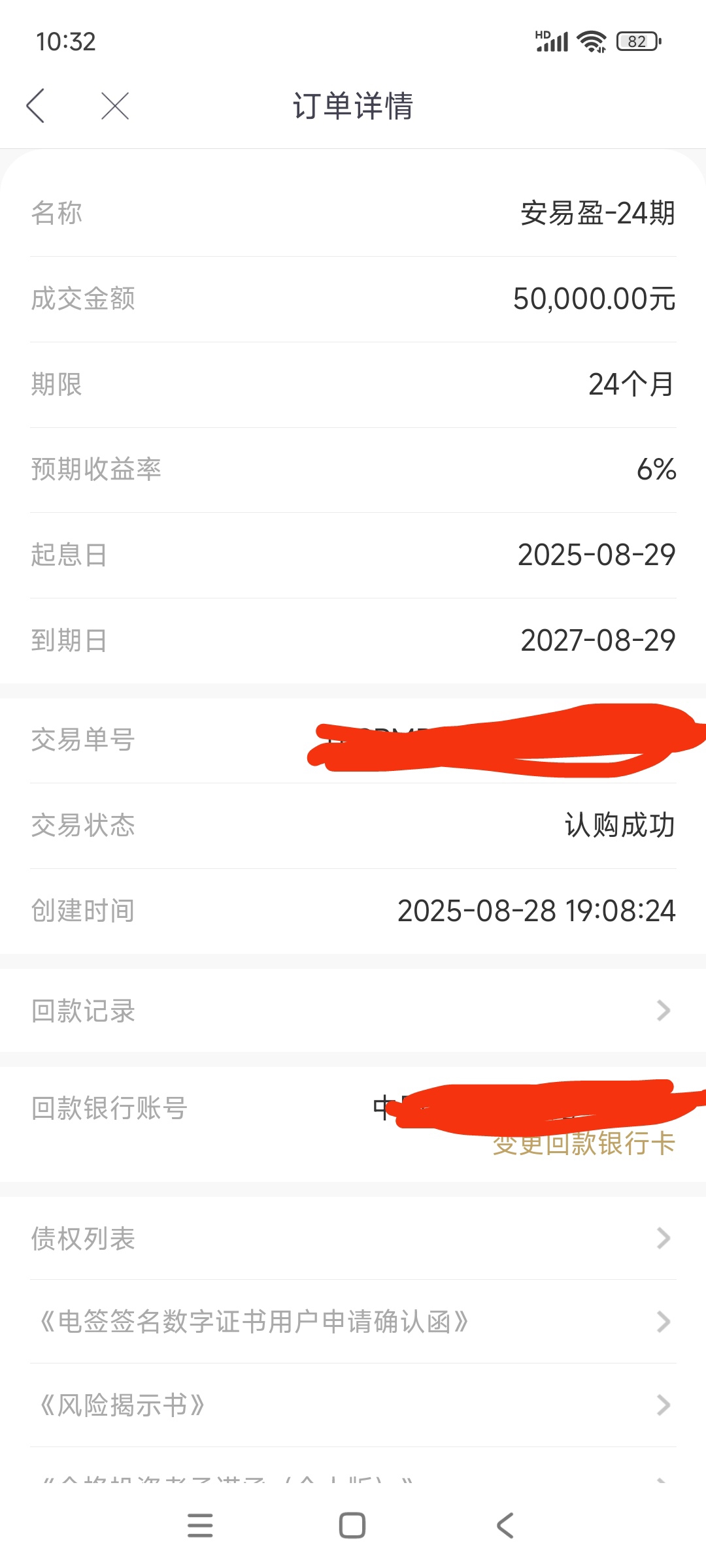
Task: Open the 债权列表 row
Action: tap(353, 1238)
